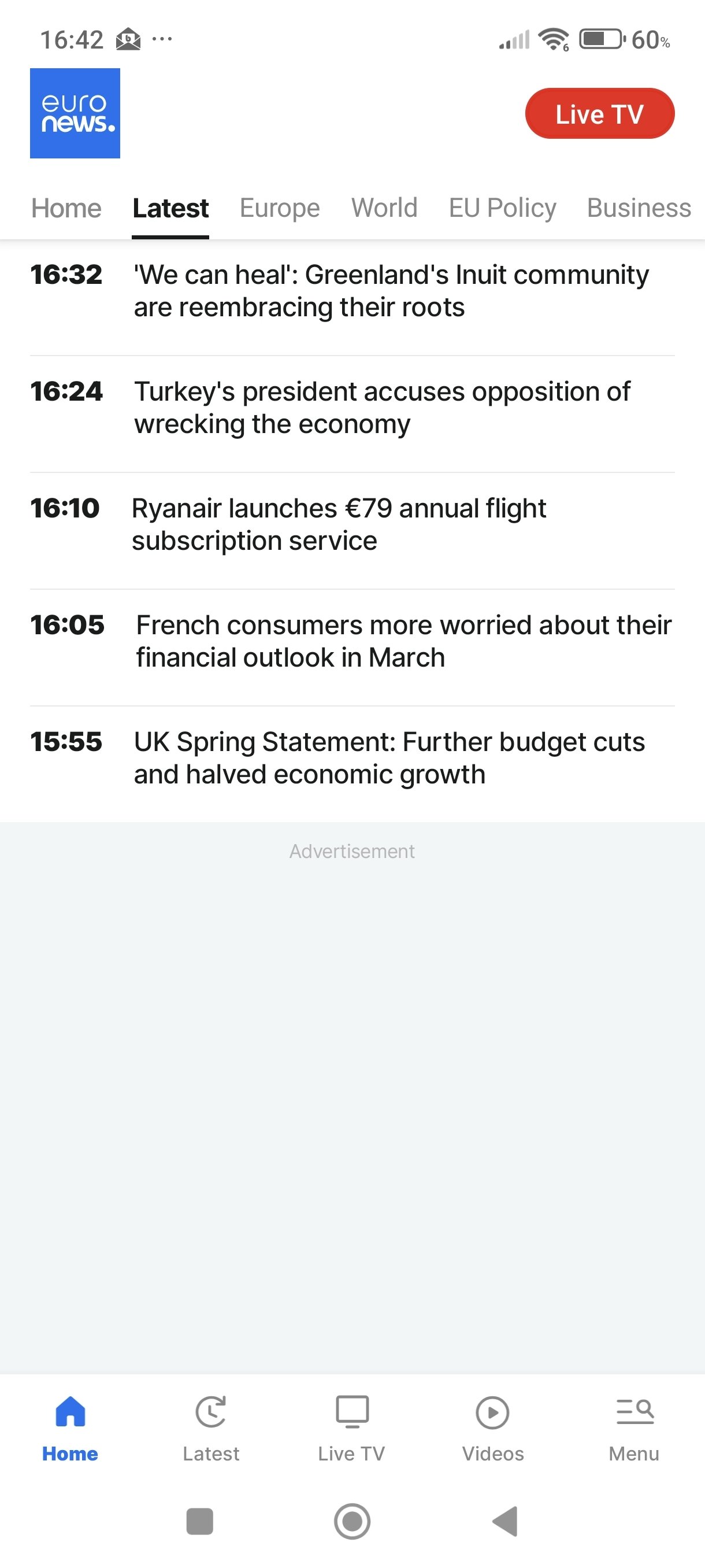Open the Menu search tab
This screenshot has width=705, height=1568.
coord(634,1428)
